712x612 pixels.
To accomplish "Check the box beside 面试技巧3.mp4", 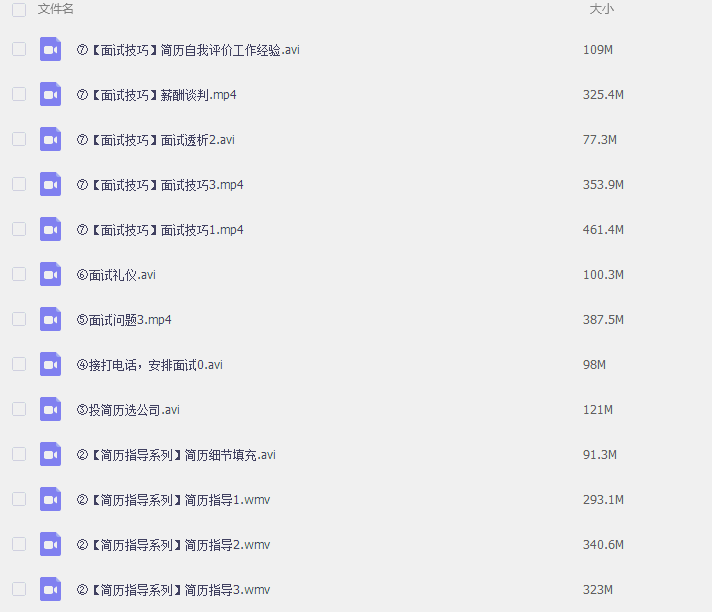I will (19, 184).
